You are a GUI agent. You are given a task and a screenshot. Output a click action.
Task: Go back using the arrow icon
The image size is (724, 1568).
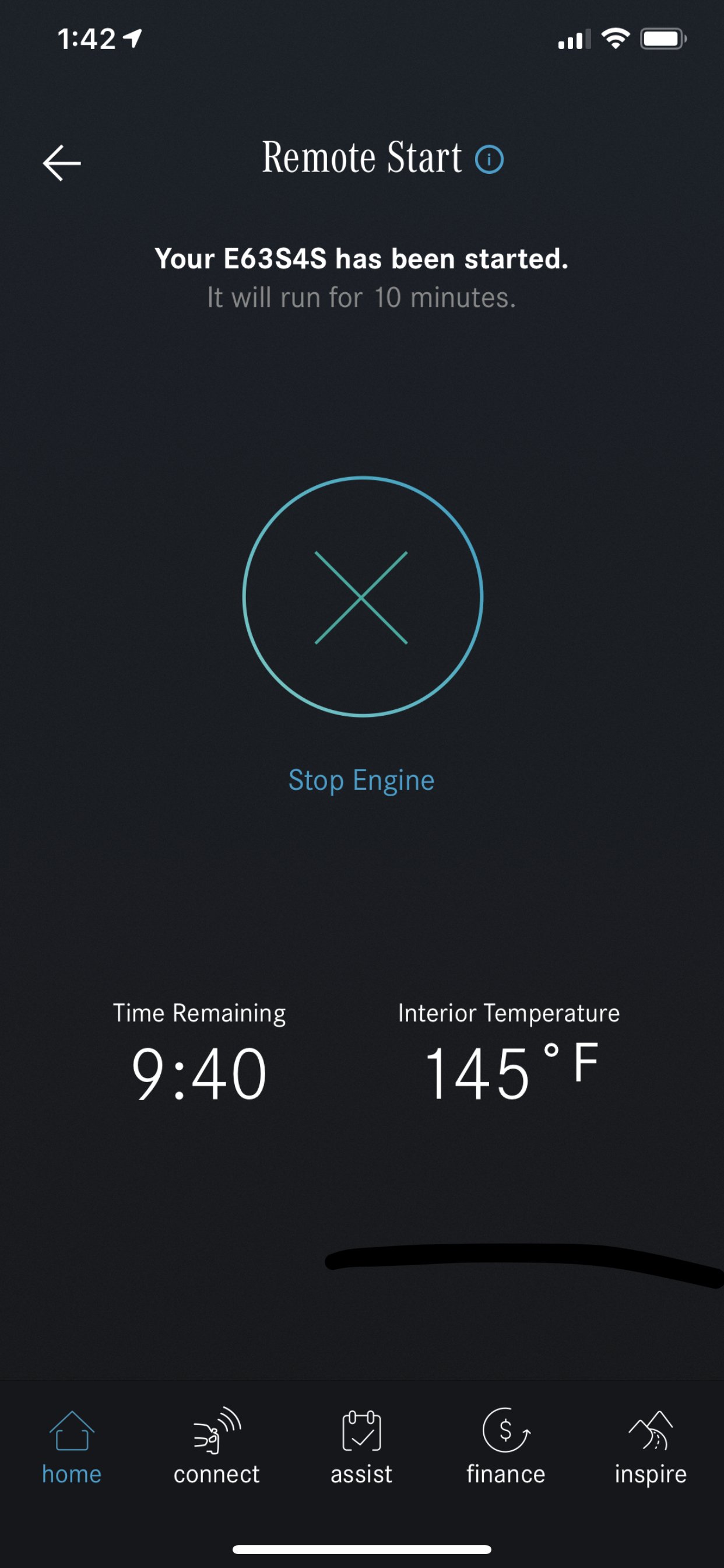pos(61,163)
